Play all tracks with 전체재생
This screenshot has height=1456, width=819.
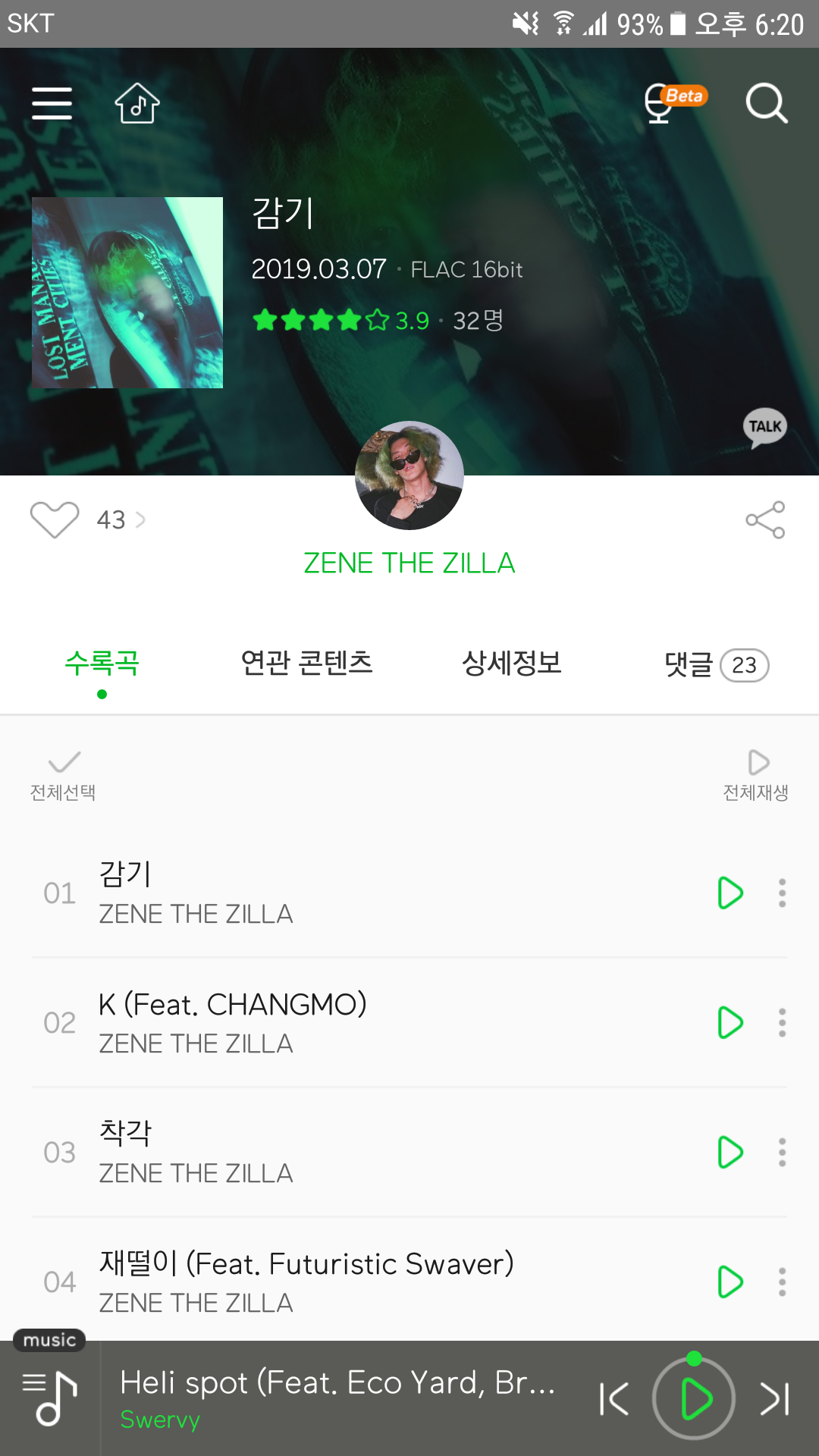point(756,775)
